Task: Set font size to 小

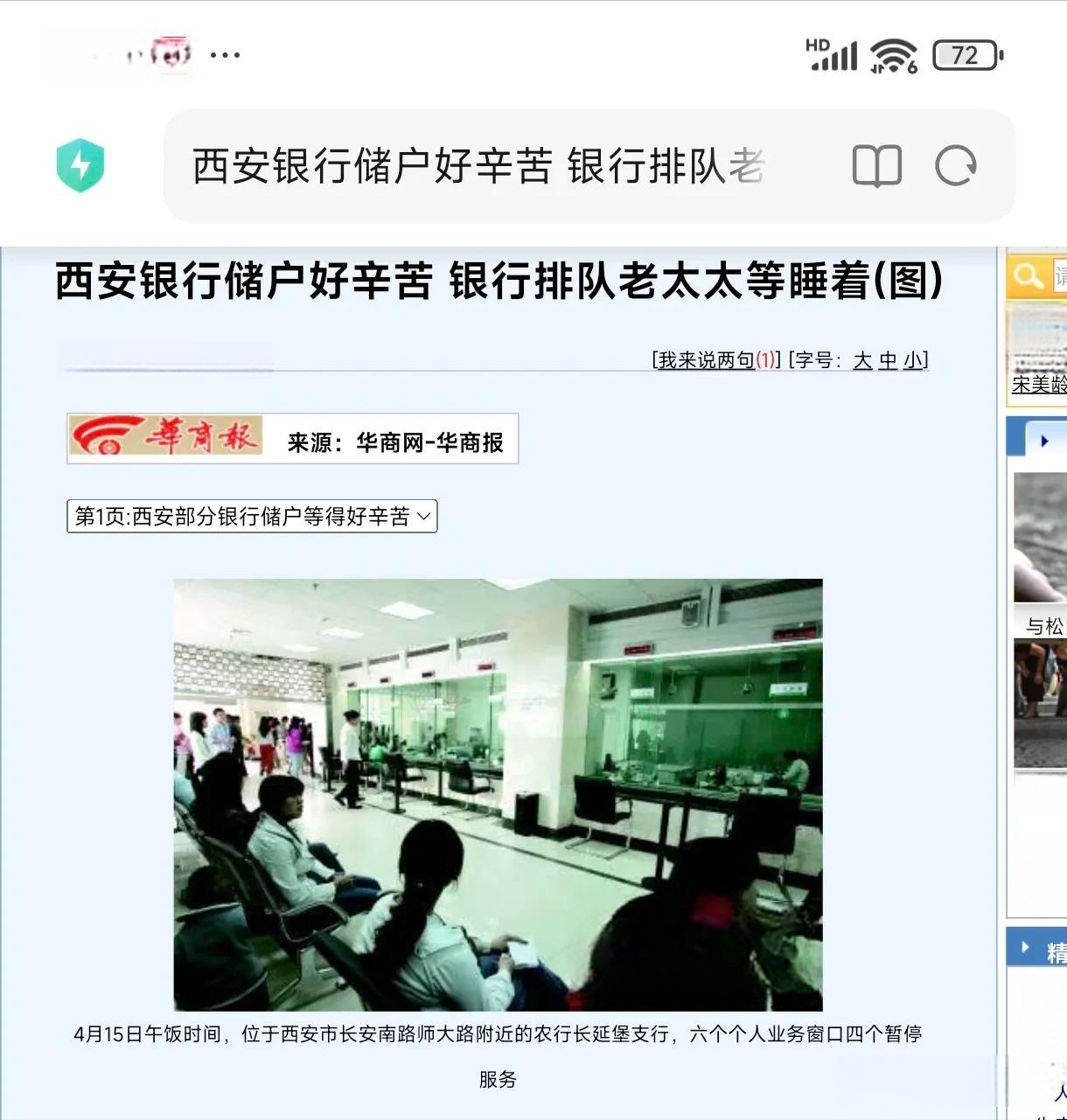Action: [913, 360]
